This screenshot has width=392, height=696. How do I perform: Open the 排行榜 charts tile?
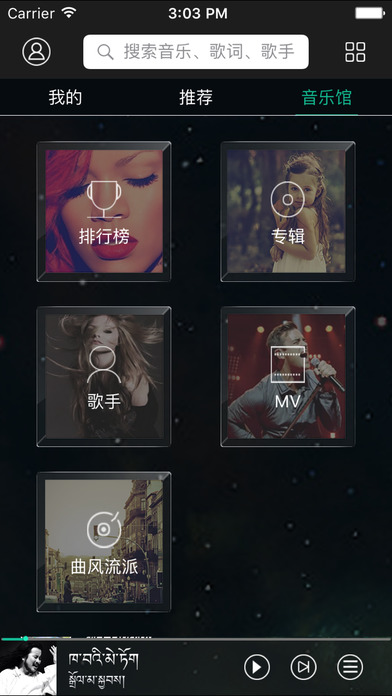click(104, 211)
